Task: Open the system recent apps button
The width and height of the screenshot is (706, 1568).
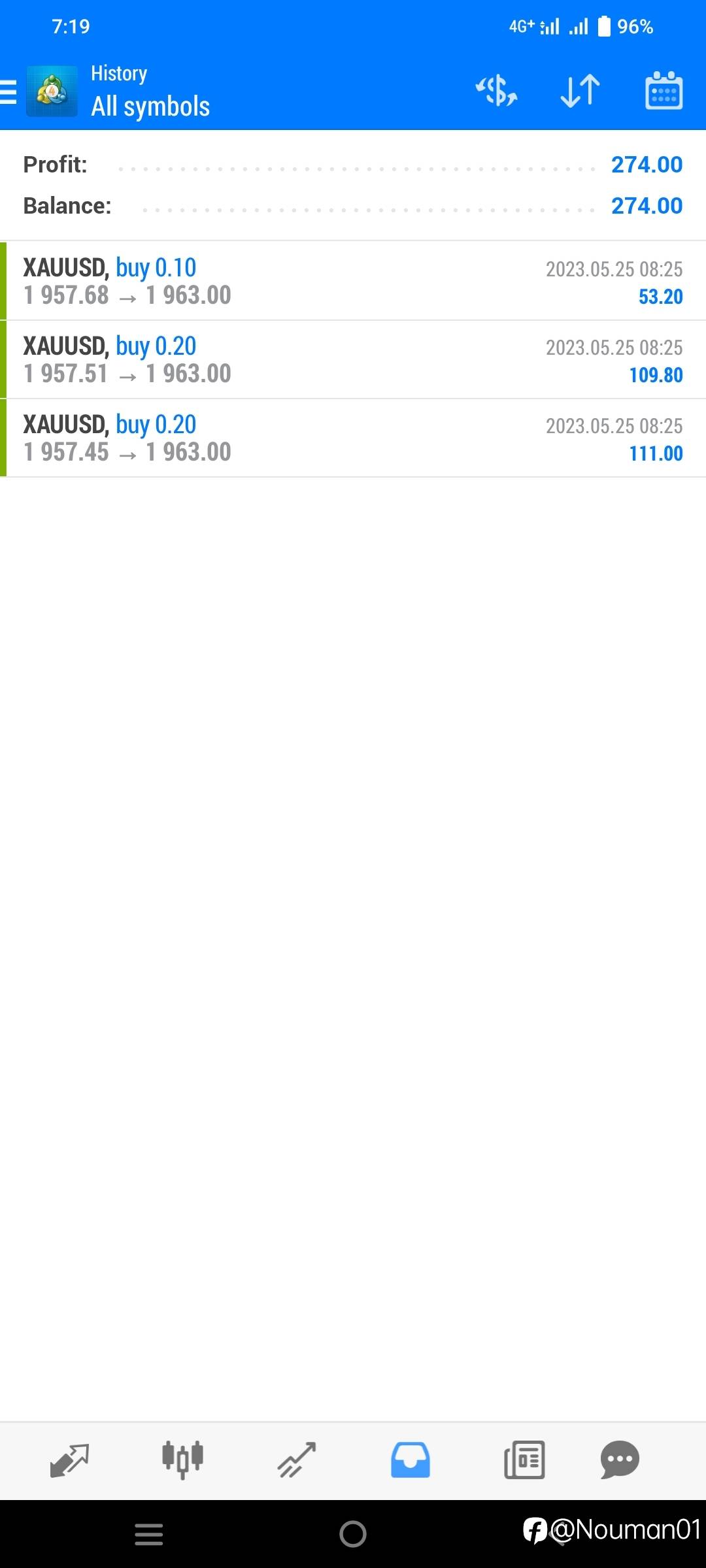Action: click(149, 1534)
